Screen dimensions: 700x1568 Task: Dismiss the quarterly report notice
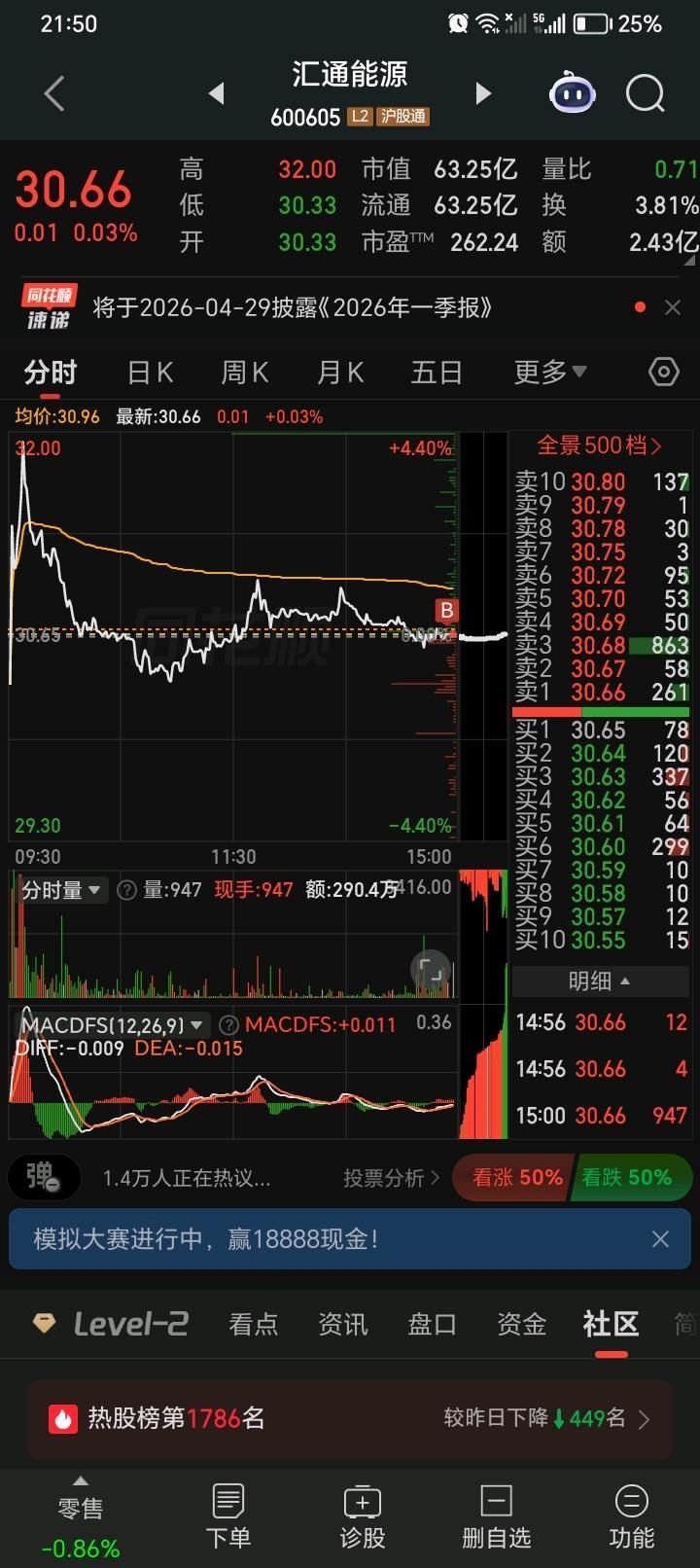[672, 307]
